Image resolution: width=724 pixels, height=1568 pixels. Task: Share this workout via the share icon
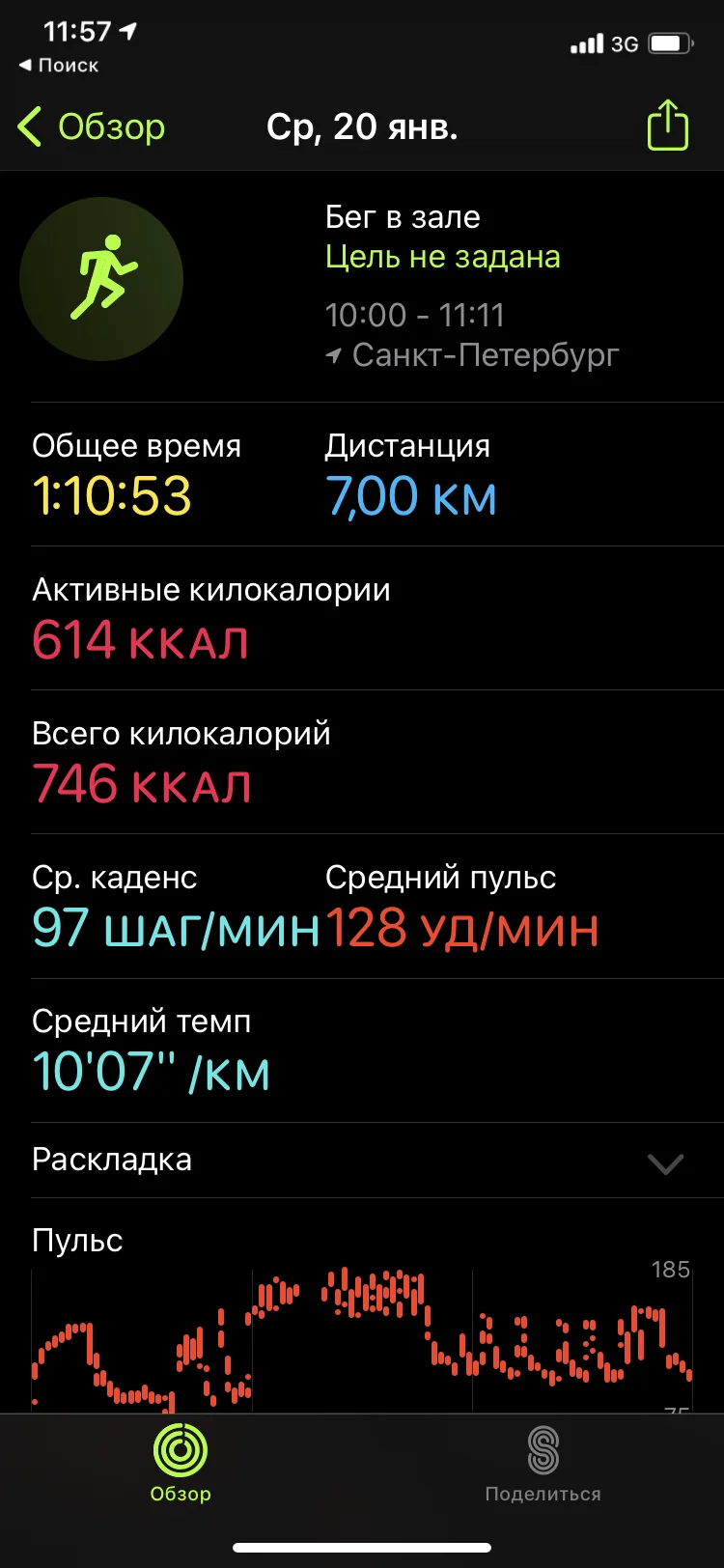tap(667, 126)
